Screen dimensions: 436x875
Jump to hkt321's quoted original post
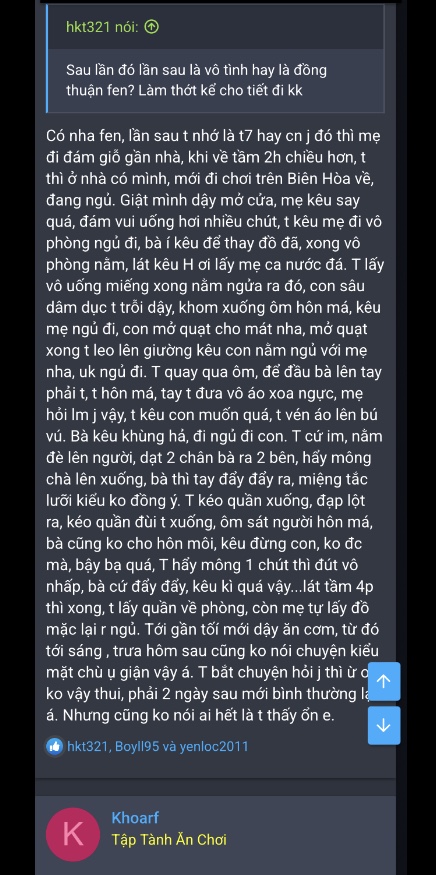coord(151,27)
